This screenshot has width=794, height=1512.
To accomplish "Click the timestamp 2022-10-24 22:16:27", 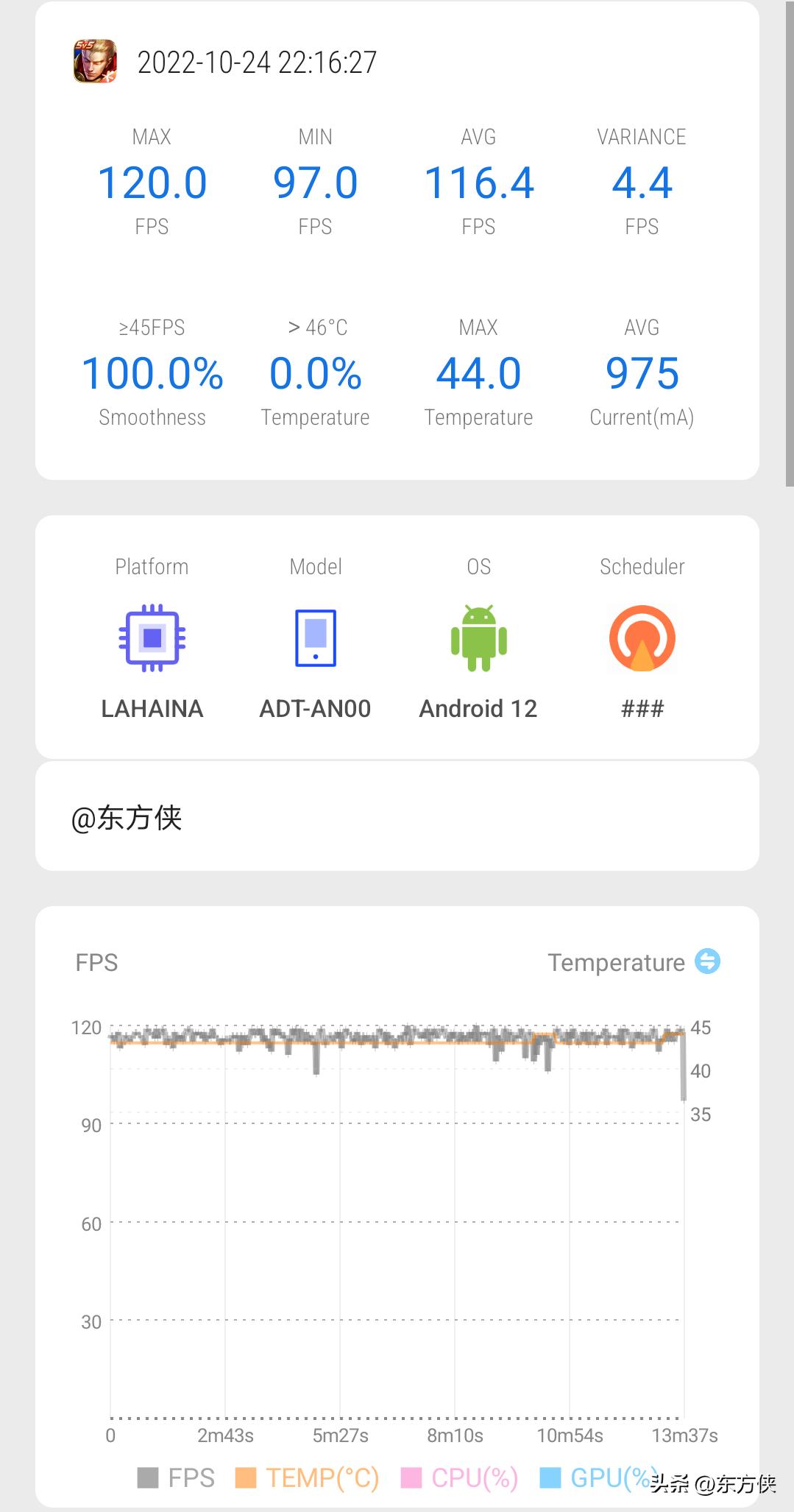I will pos(257,63).
